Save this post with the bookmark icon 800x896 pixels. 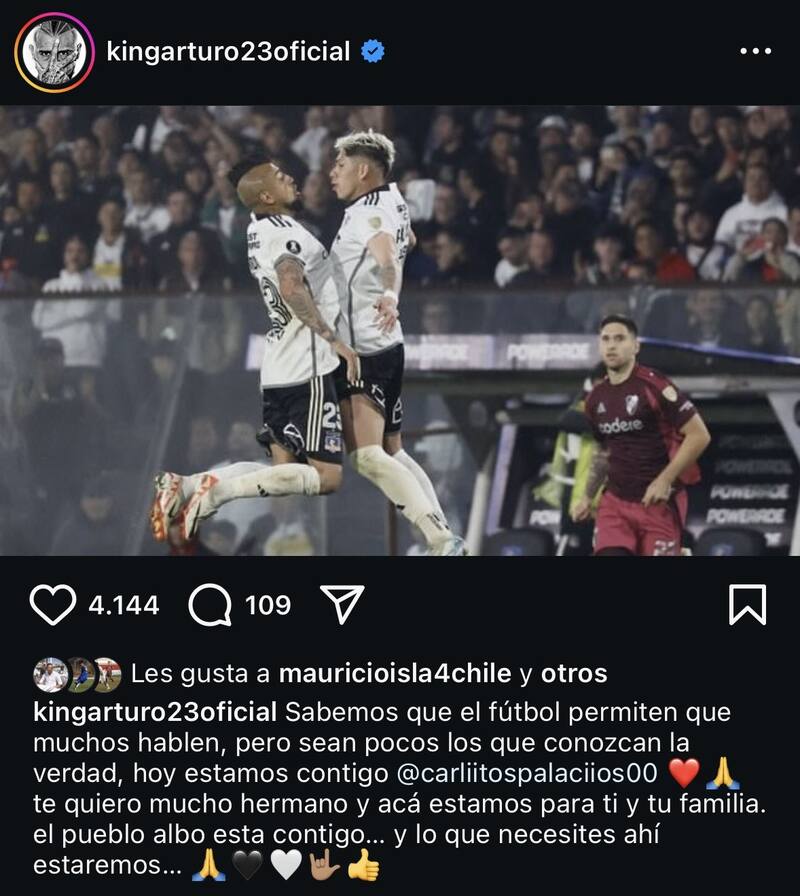coord(747,605)
